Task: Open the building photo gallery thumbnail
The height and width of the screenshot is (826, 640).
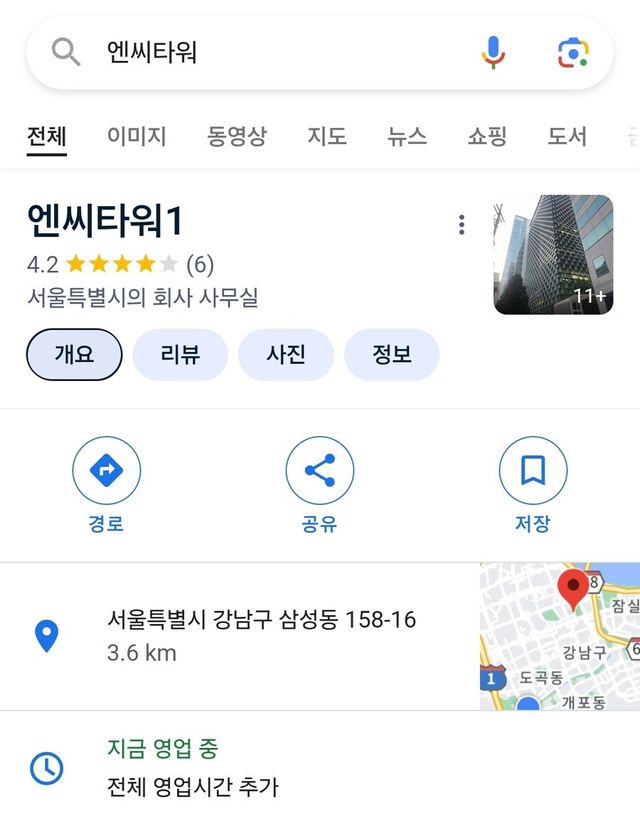Action: (x=553, y=254)
